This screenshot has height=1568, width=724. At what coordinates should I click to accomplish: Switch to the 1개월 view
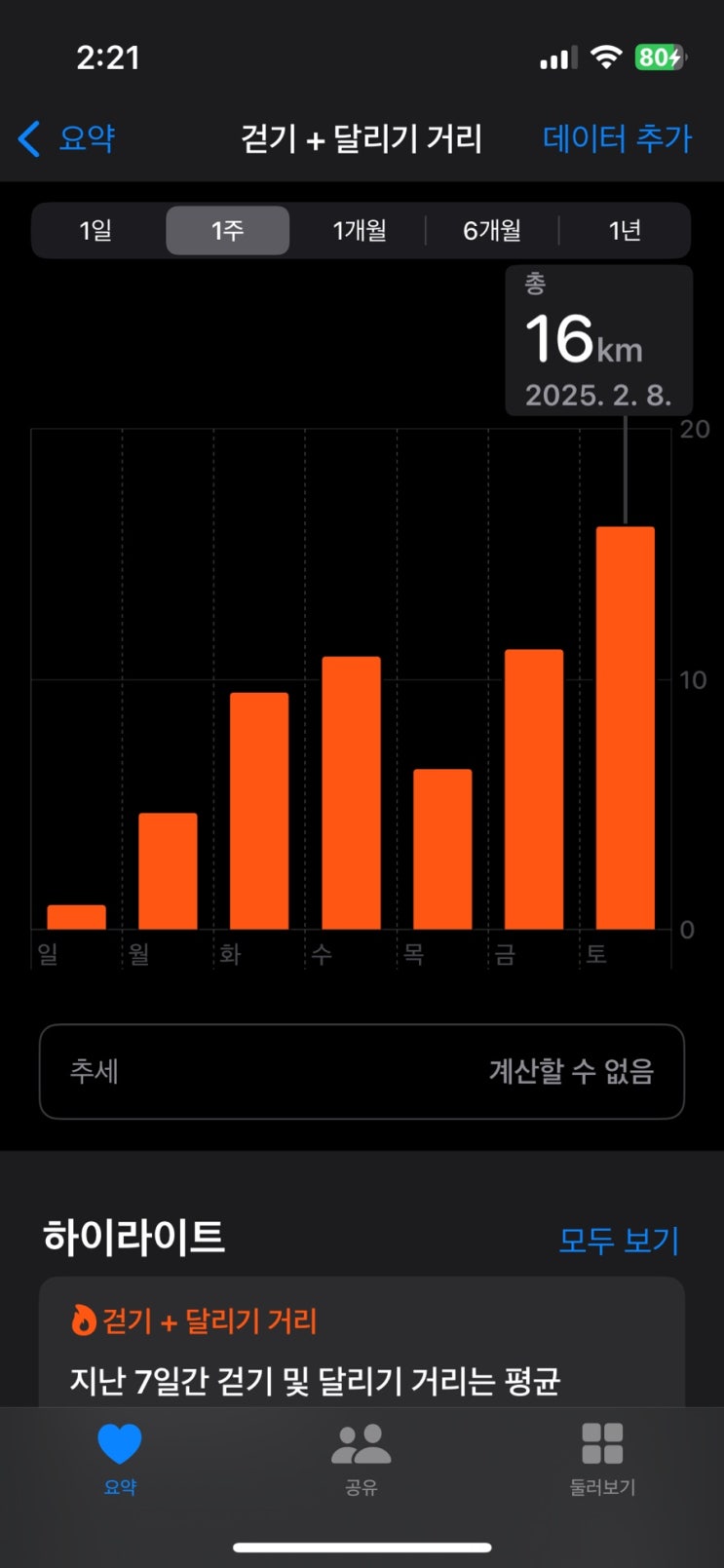click(360, 231)
